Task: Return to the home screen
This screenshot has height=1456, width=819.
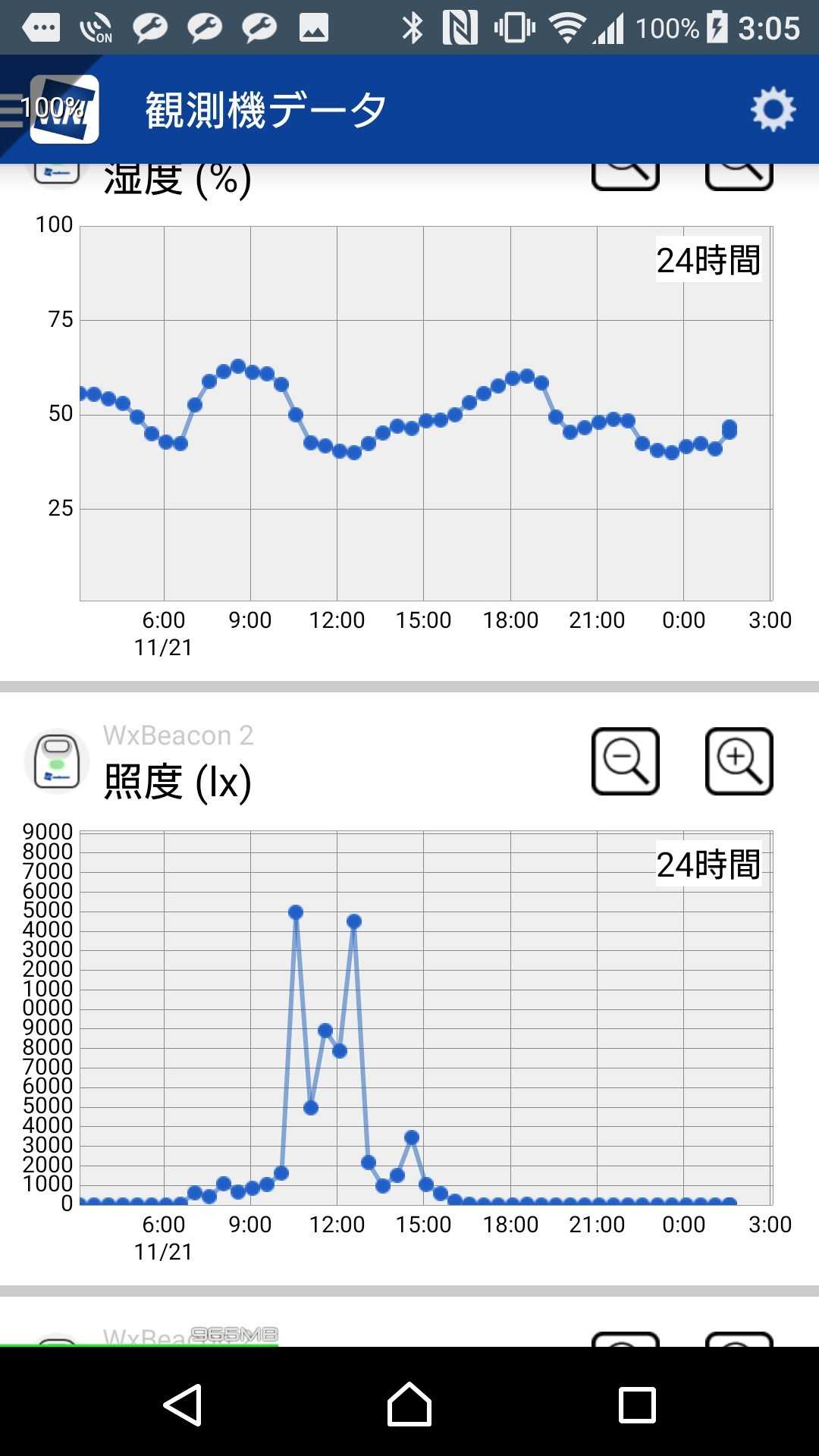Action: [x=409, y=1404]
